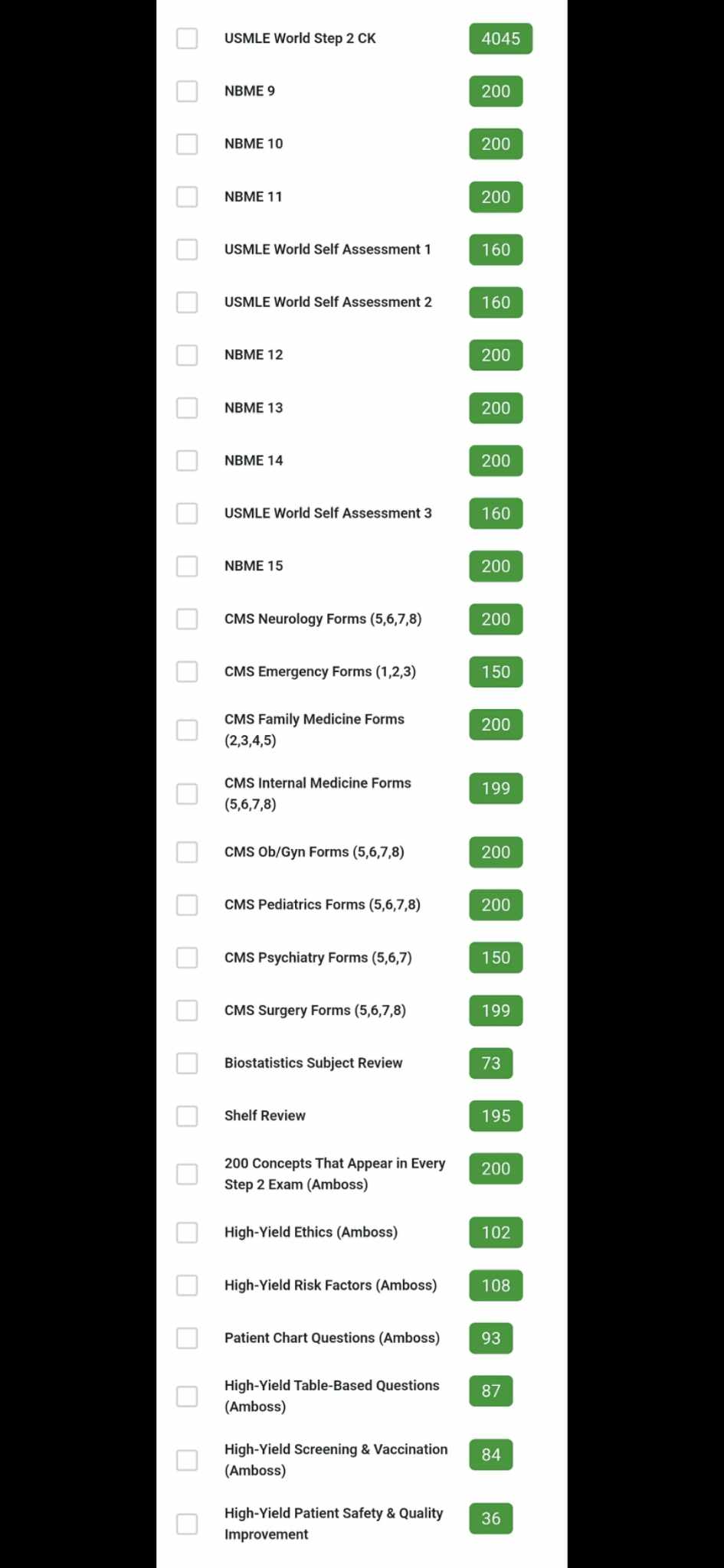This screenshot has width=724, height=1568.
Task: Select USMLE World Self Assessment 1 checkbox
Action: (x=187, y=250)
